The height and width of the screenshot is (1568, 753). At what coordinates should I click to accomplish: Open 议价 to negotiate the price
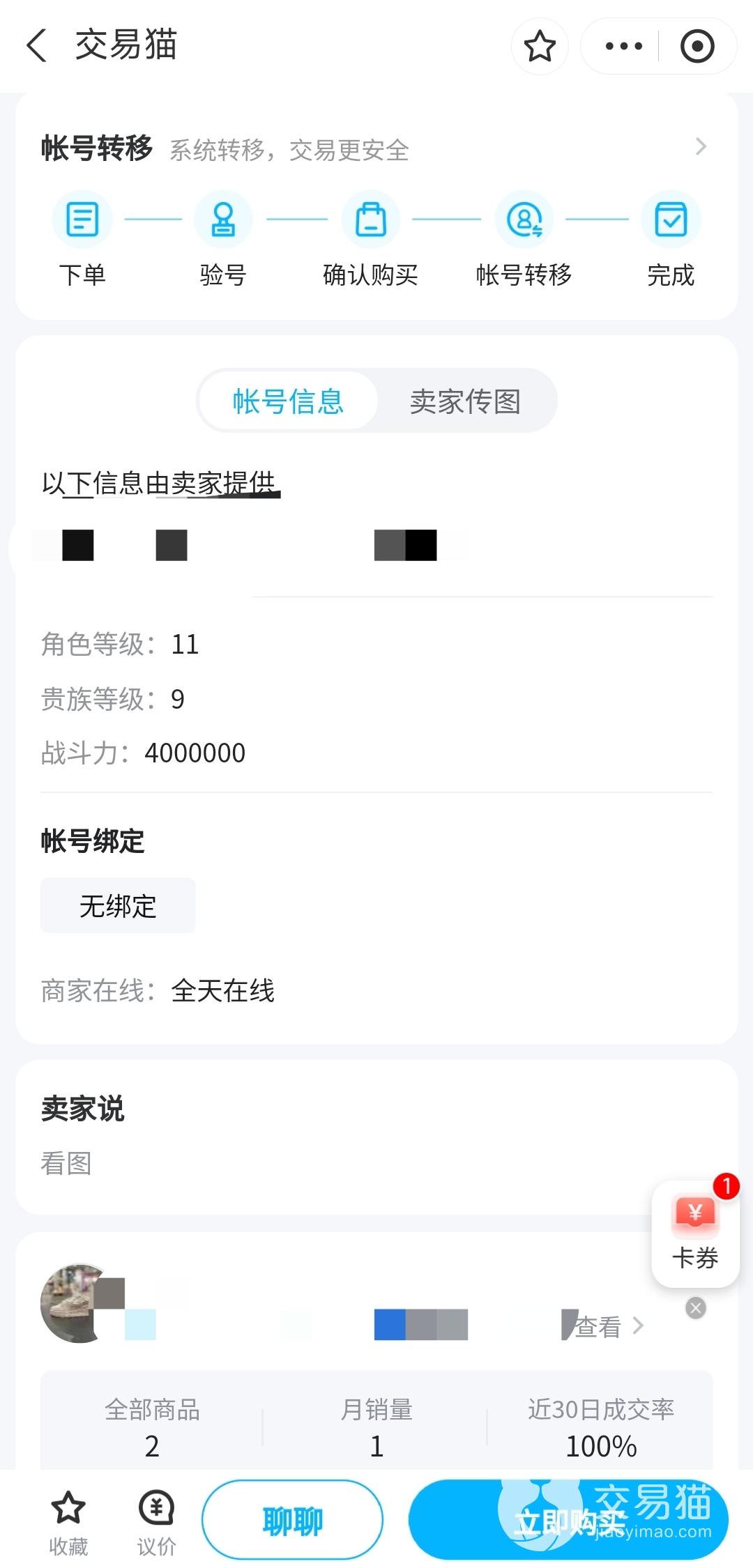tap(156, 1519)
